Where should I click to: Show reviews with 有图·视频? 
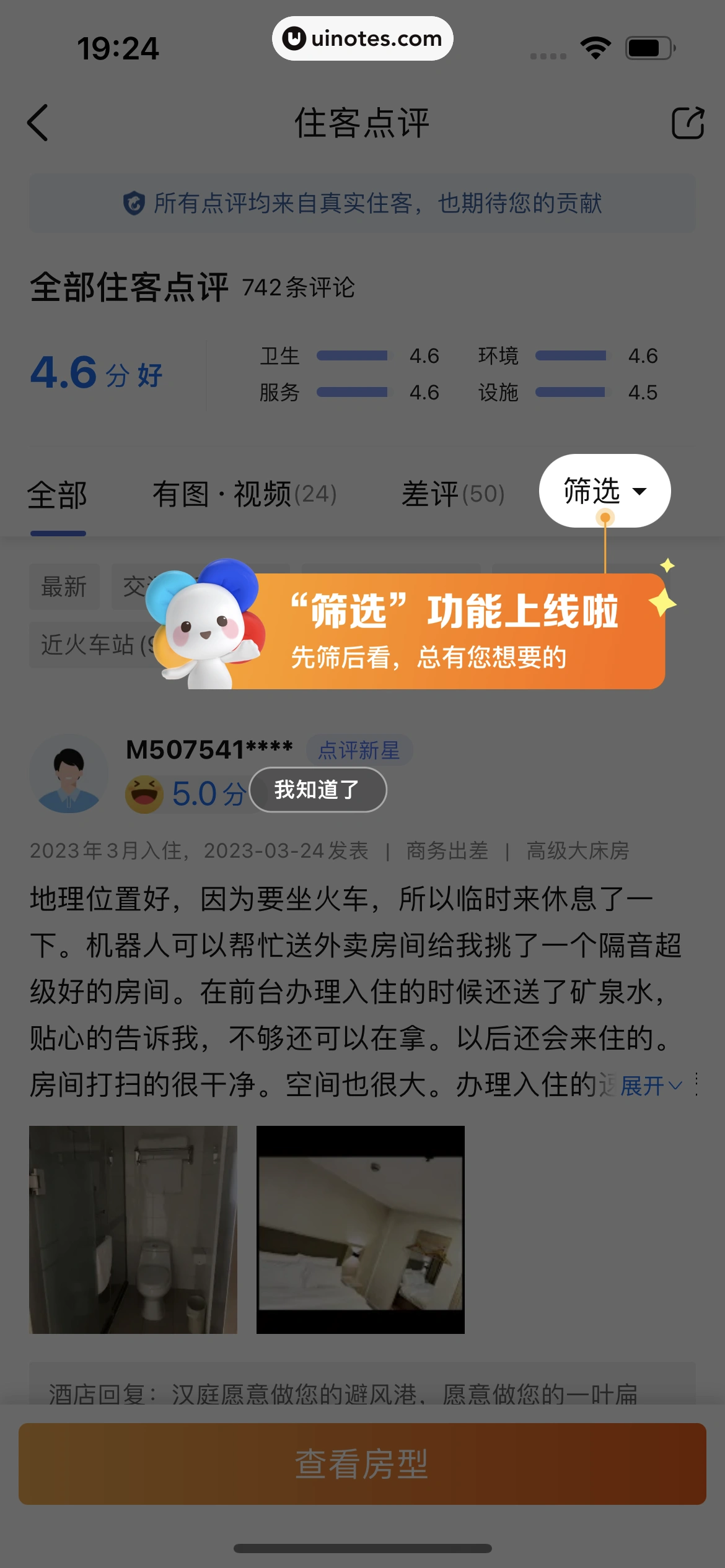click(x=244, y=495)
